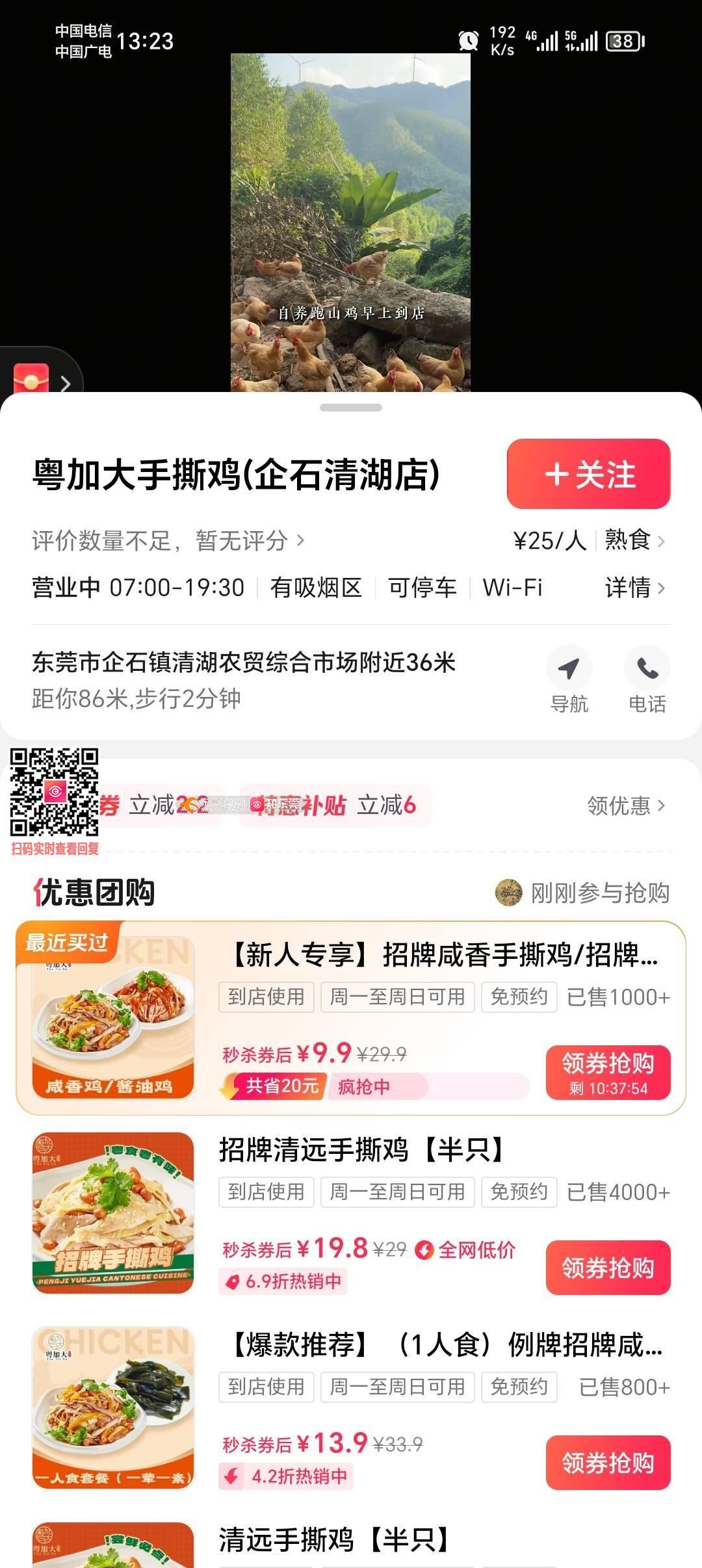This screenshot has height=1568, width=702.
Task: View store 详情 details
Action: 634,588
